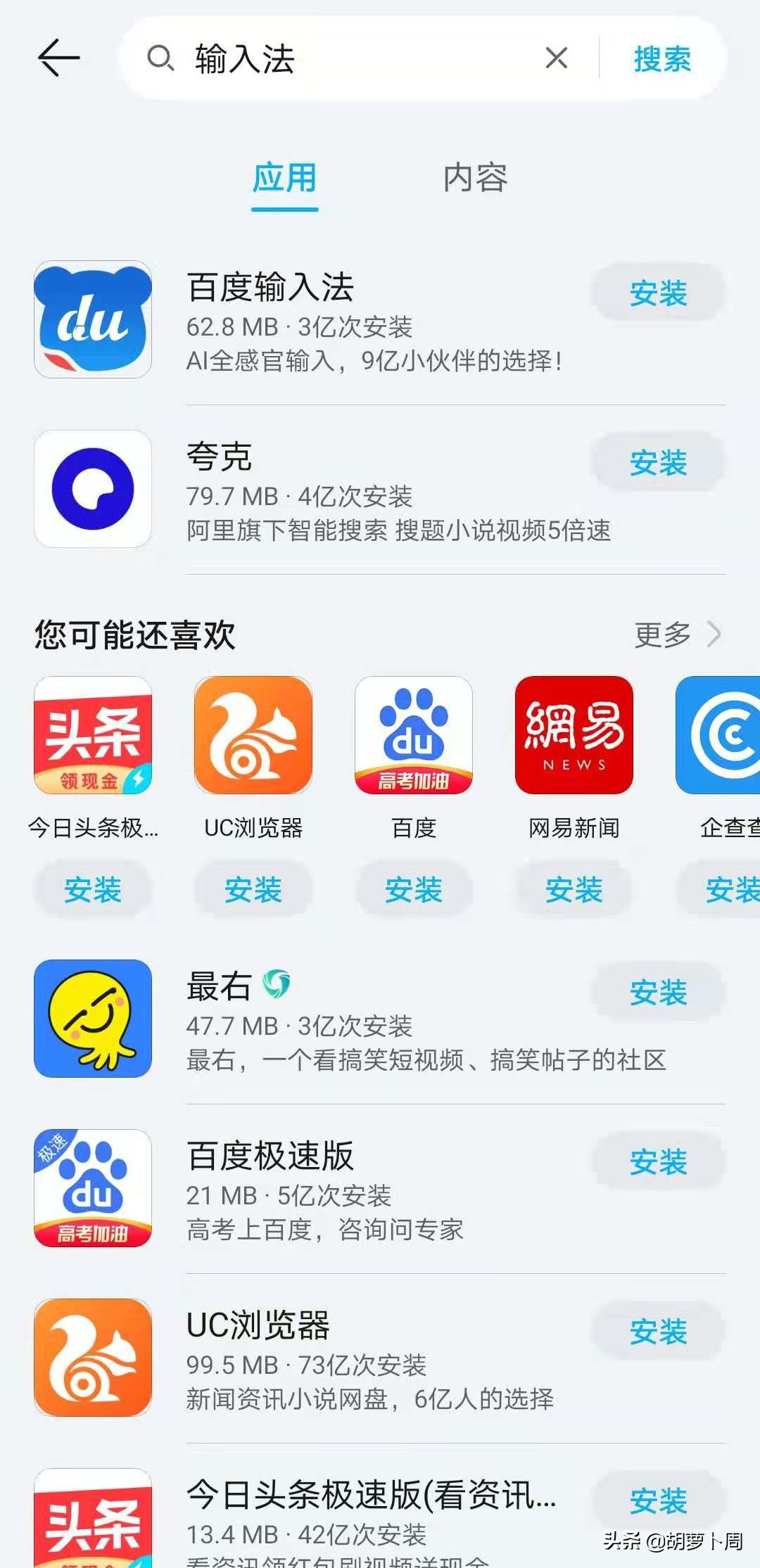Open the 最右 app details
The width and height of the screenshot is (760, 1568).
click(352, 1020)
